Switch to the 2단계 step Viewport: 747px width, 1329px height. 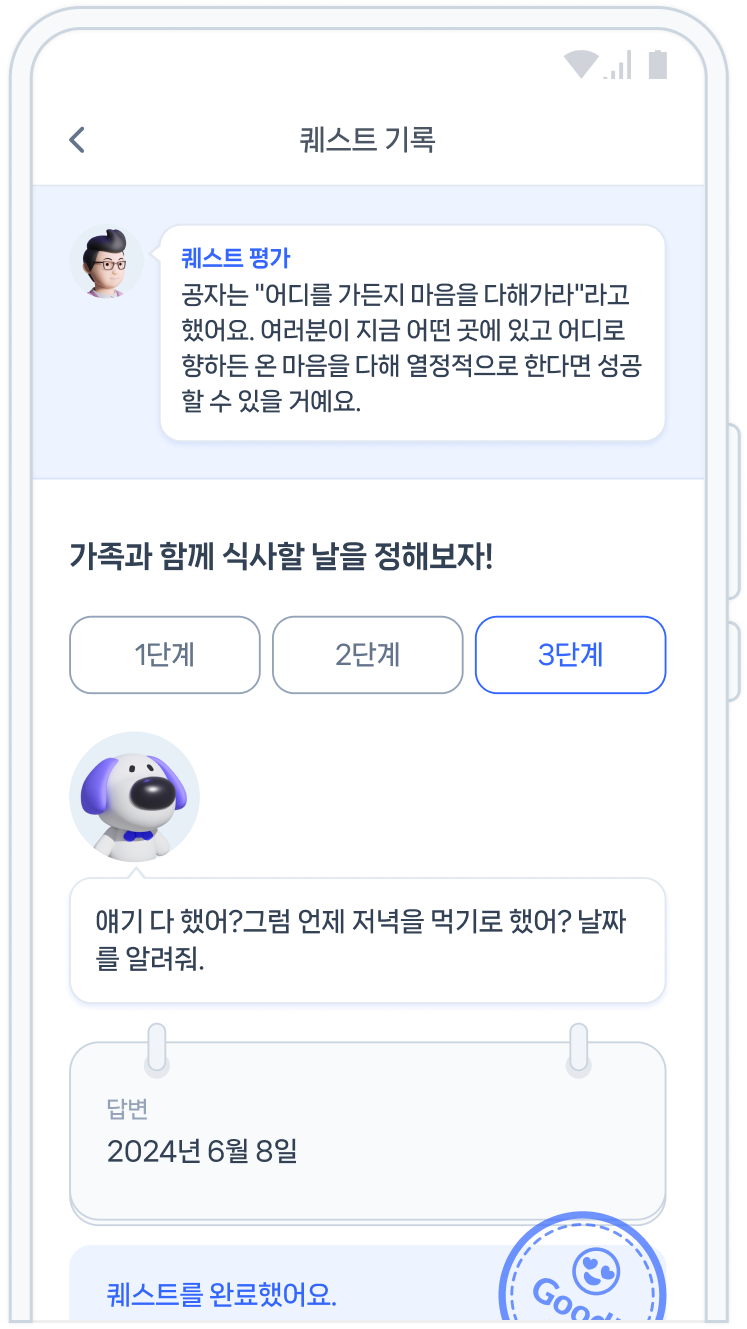click(368, 655)
